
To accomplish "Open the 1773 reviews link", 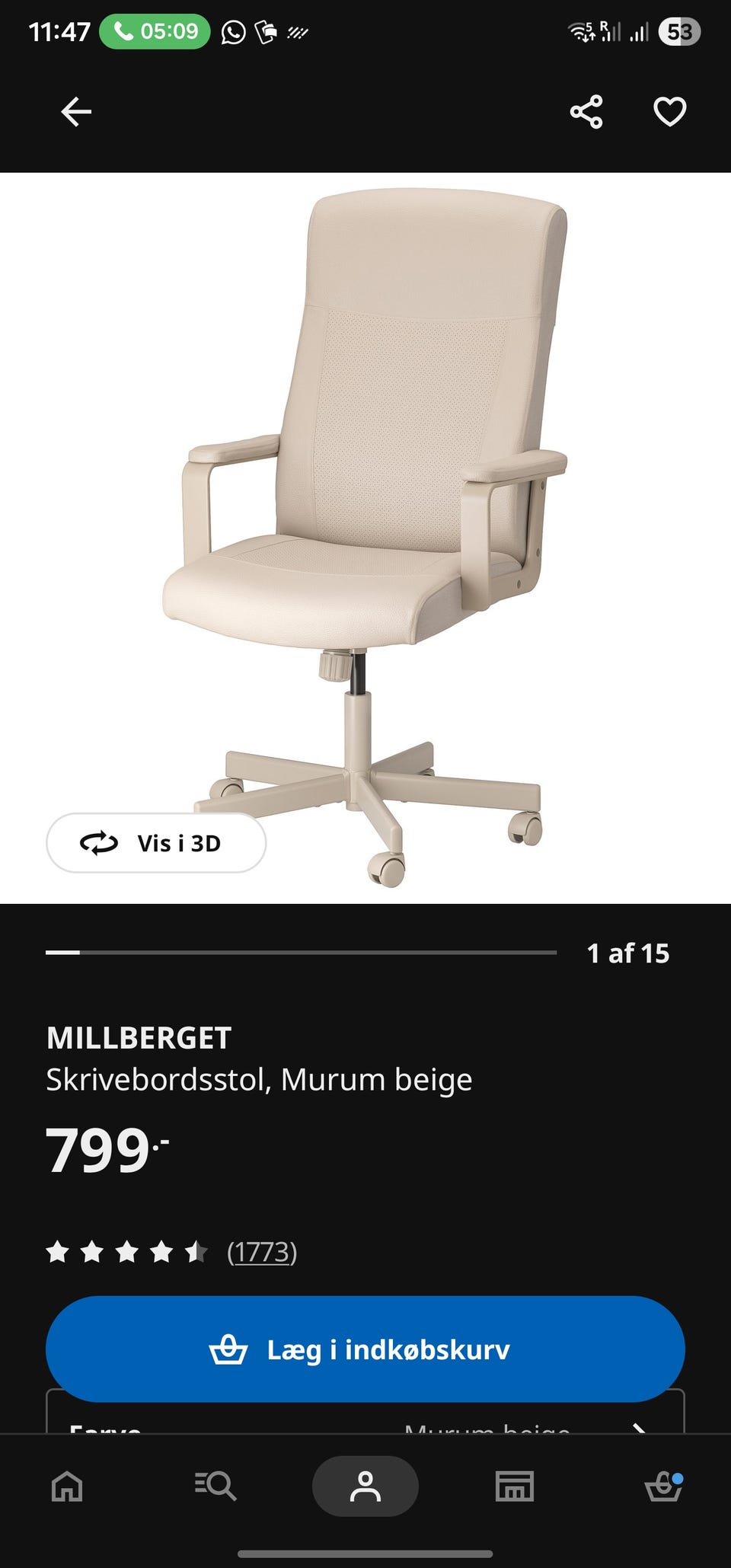I will [x=262, y=1252].
